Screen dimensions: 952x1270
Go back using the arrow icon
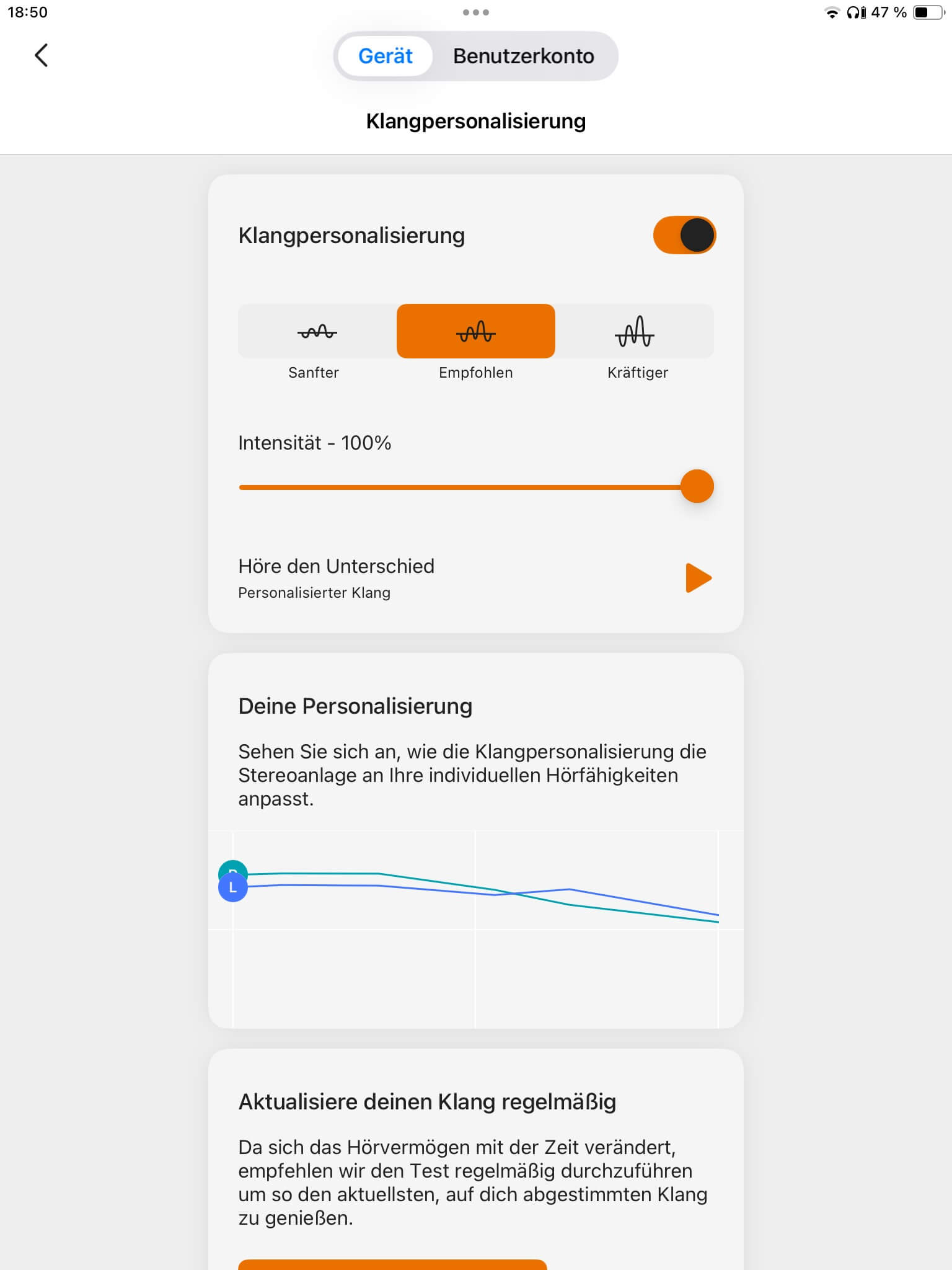tap(41, 56)
